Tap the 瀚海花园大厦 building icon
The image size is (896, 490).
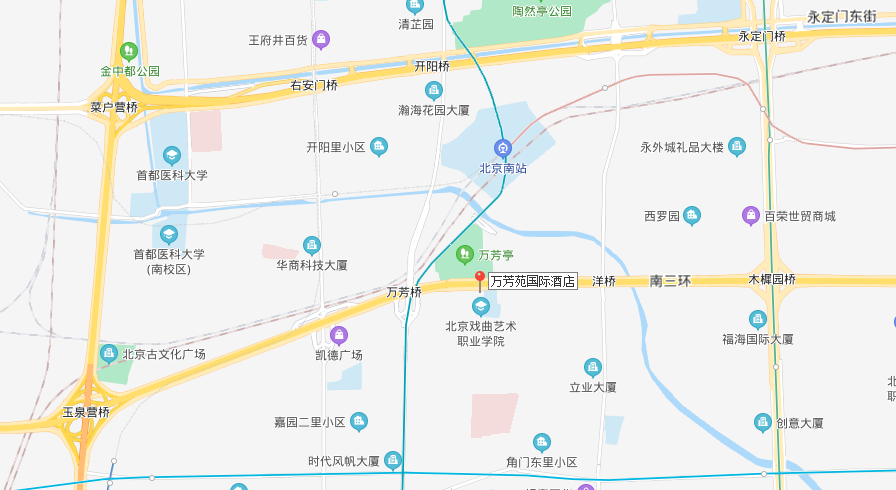point(434,90)
